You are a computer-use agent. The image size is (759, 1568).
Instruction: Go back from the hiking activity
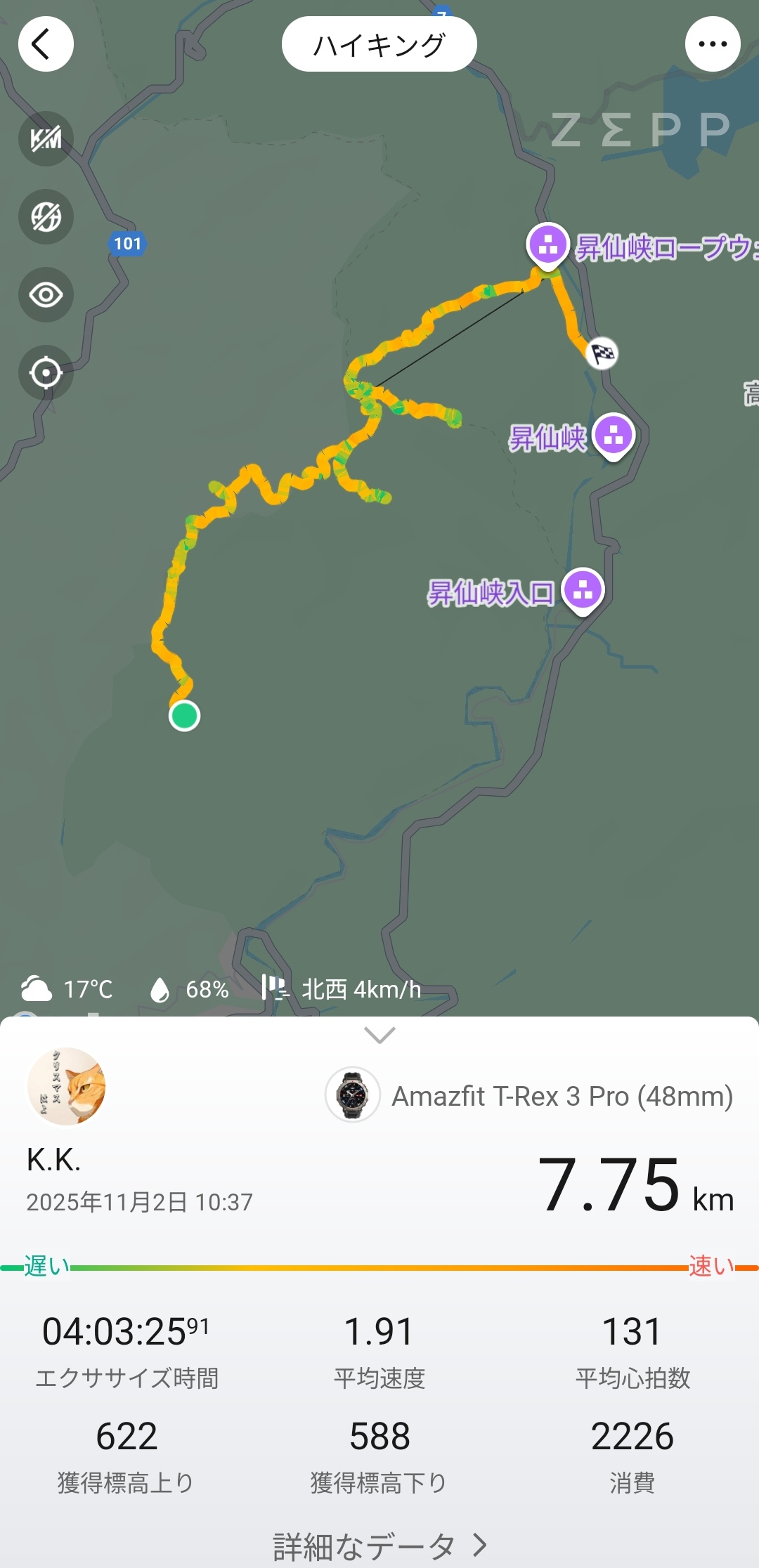(46, 44)
